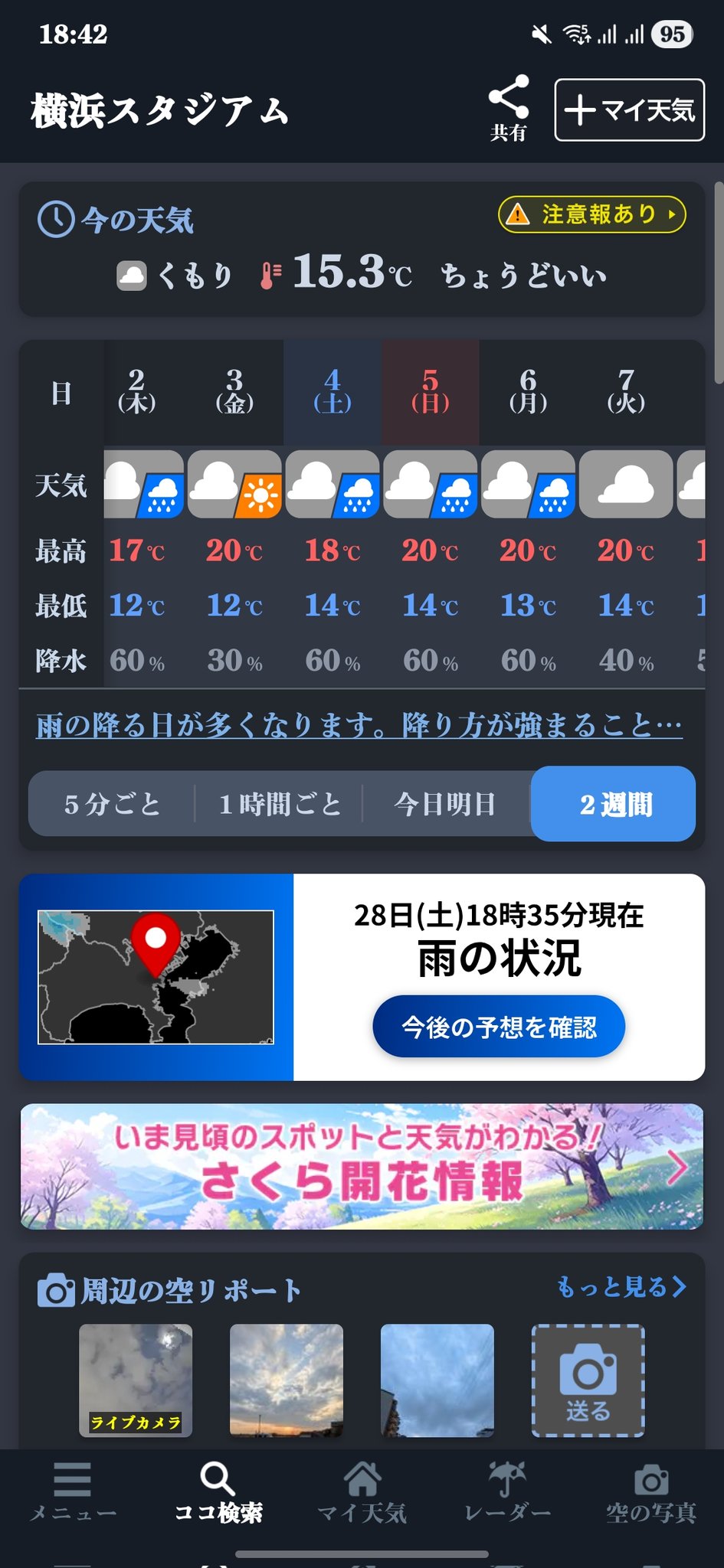Open the レーダー tab
The image size is (724, 1568).
(507, 1491)
